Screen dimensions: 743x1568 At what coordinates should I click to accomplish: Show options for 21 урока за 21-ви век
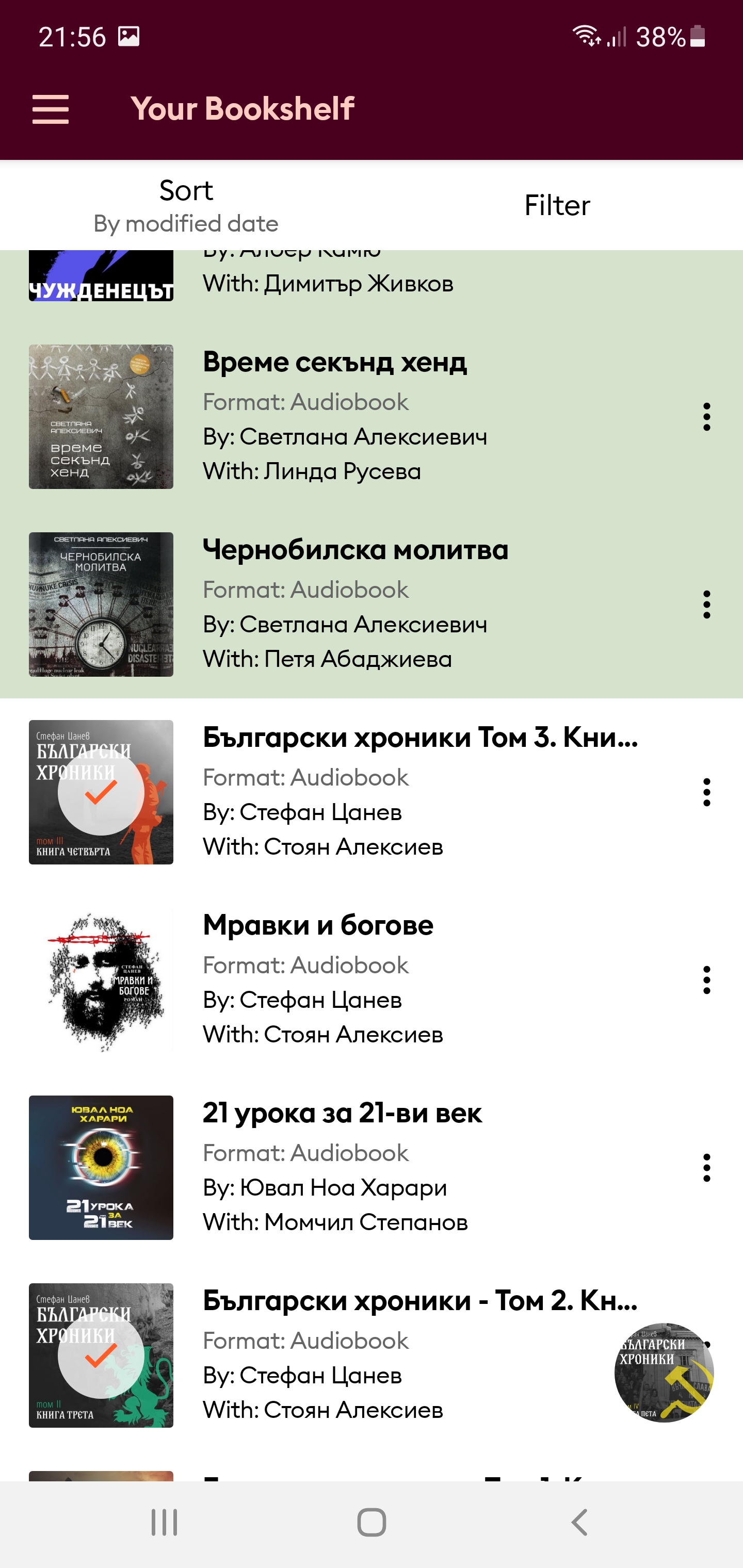point(706,1167)
